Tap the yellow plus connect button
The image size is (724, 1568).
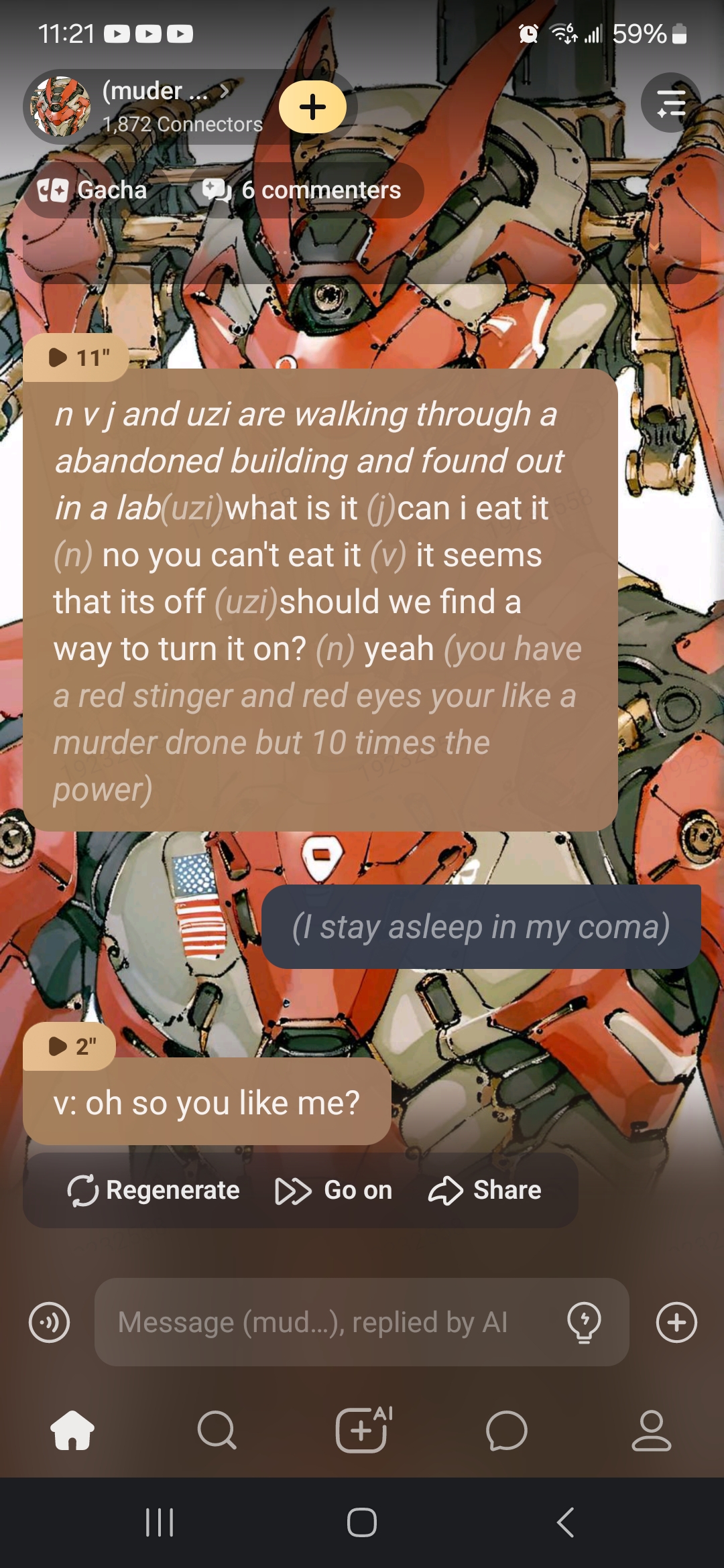pos(312,107)
